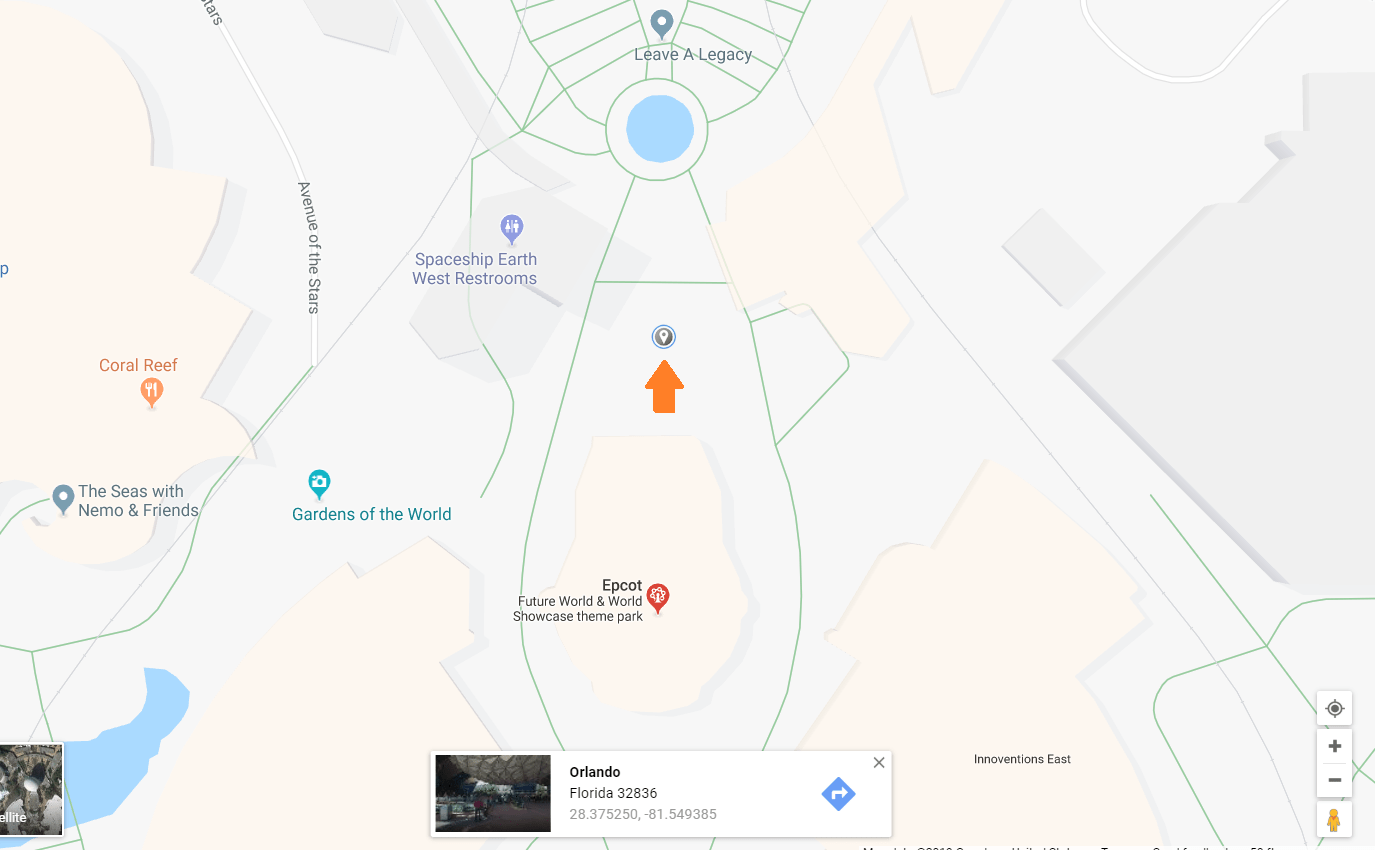Open the Street View pegman
Image resolution: width=1375 pixels, height=850 pixels.
click(1334, 820)
